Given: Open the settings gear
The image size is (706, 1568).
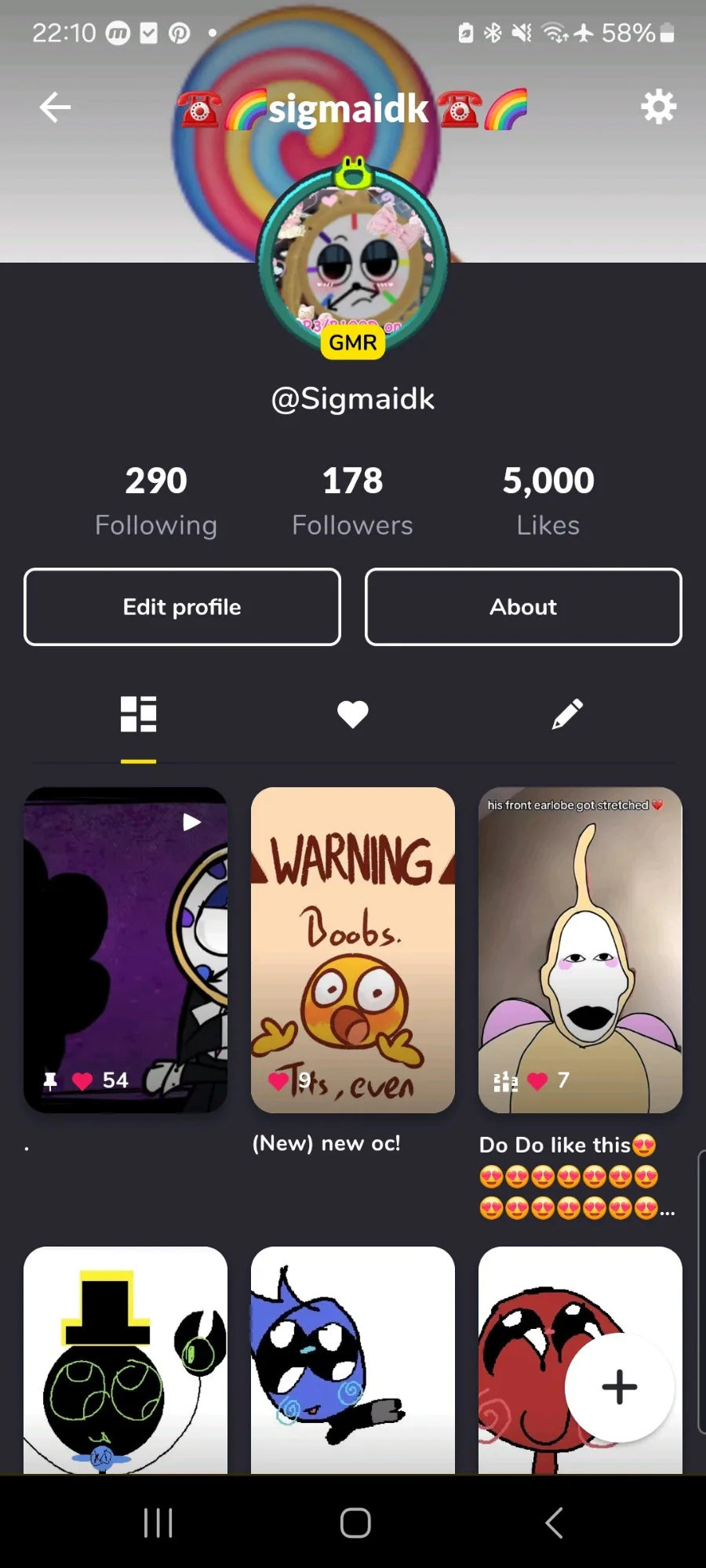Looking at the screenshot, I should pyautogui.click(x=658, y=107).
